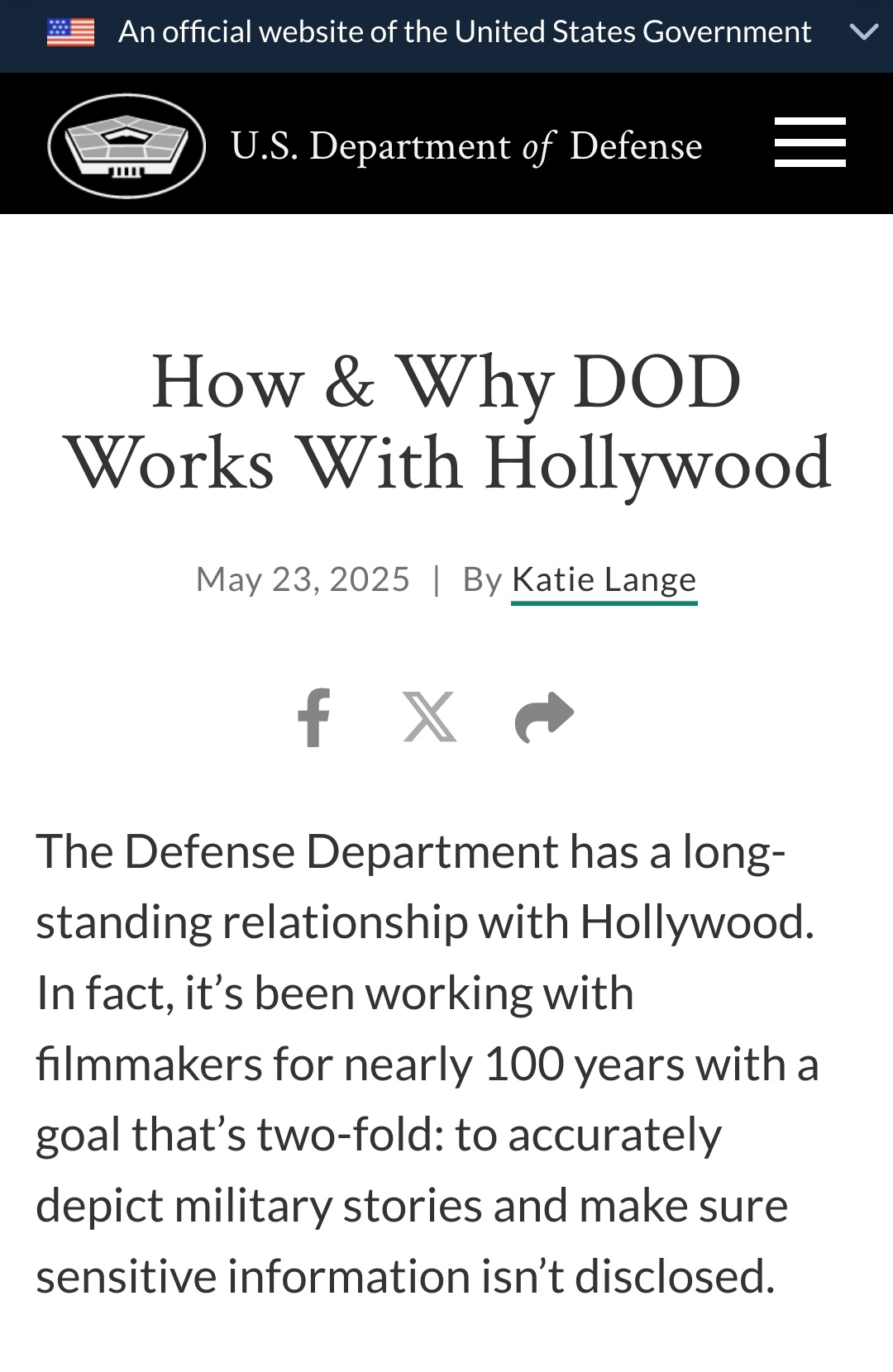Share this article on X
Screen dimensions: 893x1372
pos(430,717)
